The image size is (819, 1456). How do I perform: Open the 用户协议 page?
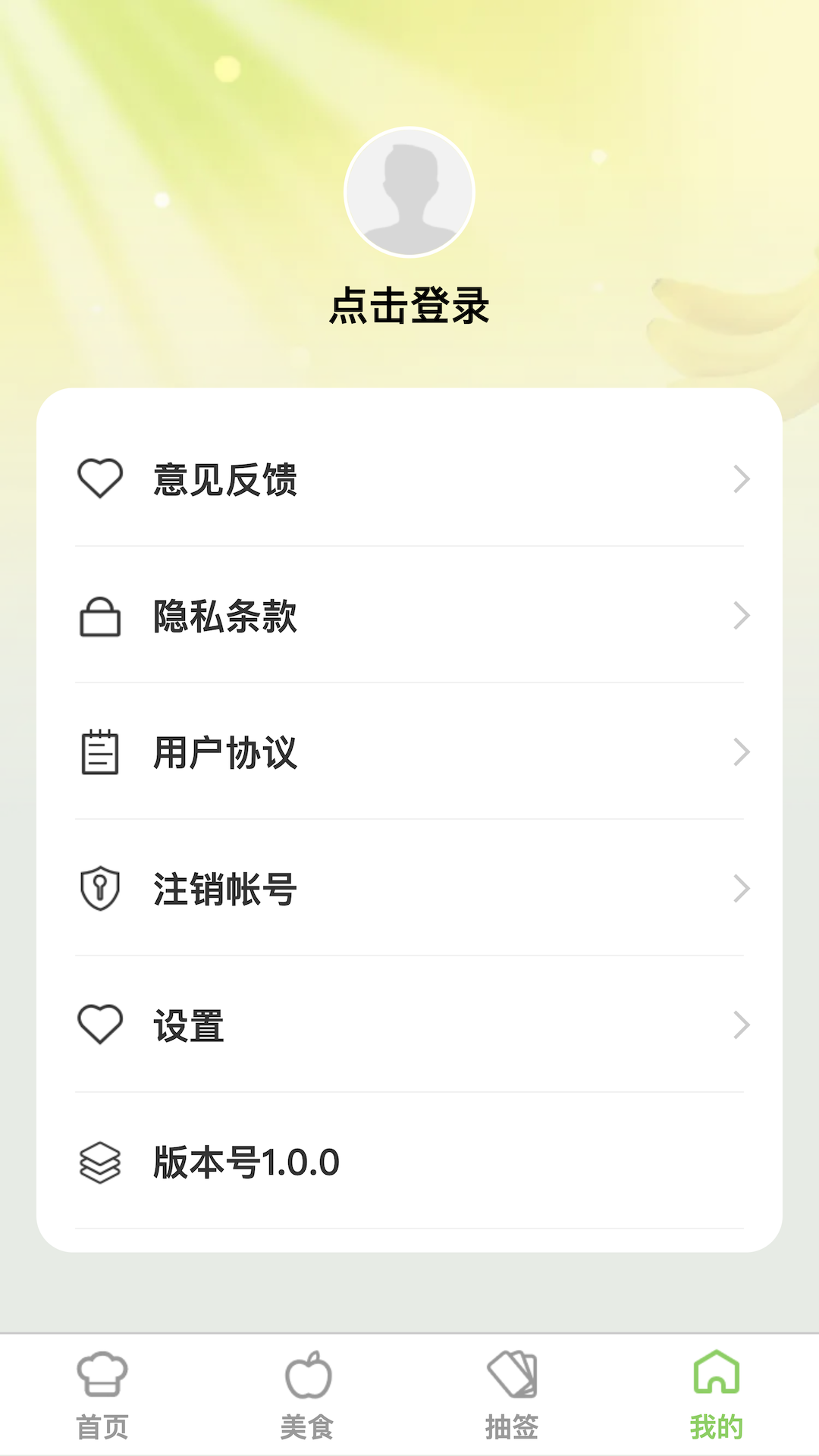pos(224,753)
